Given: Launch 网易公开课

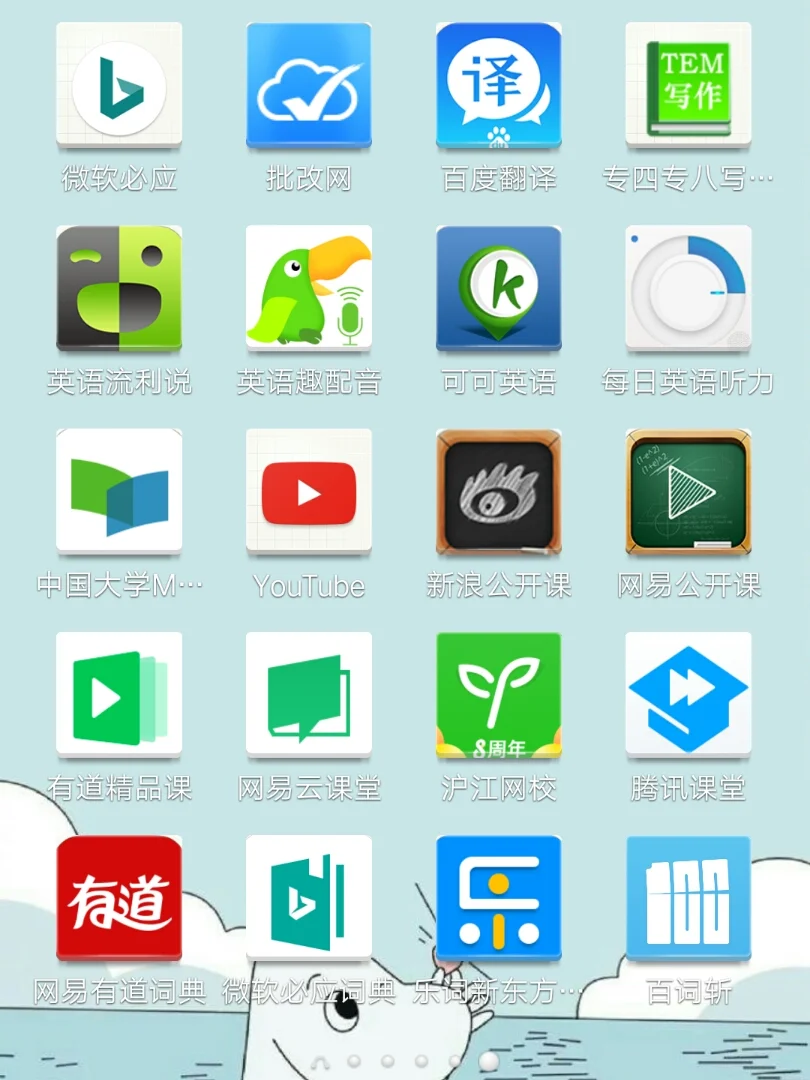Looking at the screenshot, I should (689, 492).
